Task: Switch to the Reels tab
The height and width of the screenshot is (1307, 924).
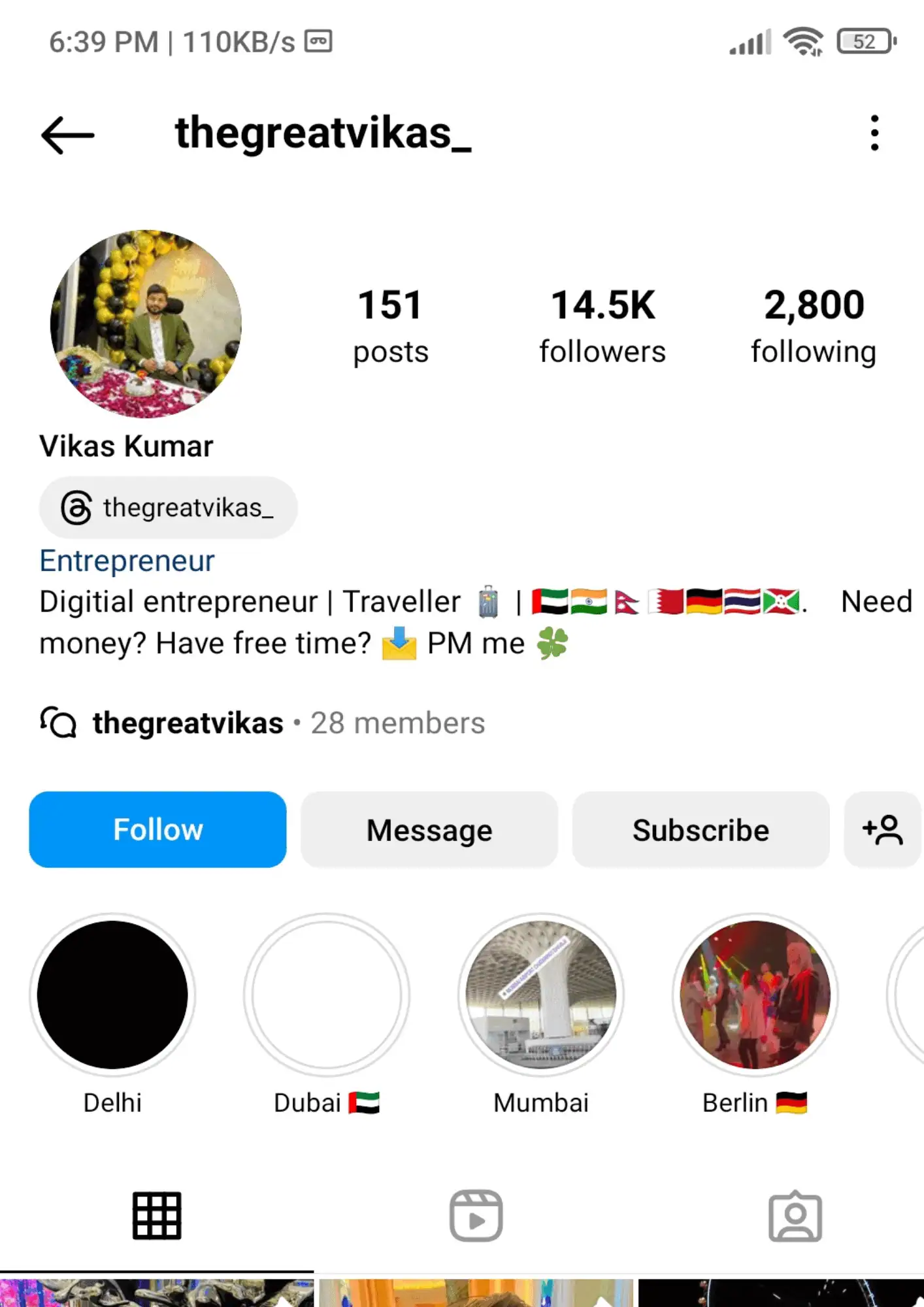Action: point(476,1216)
